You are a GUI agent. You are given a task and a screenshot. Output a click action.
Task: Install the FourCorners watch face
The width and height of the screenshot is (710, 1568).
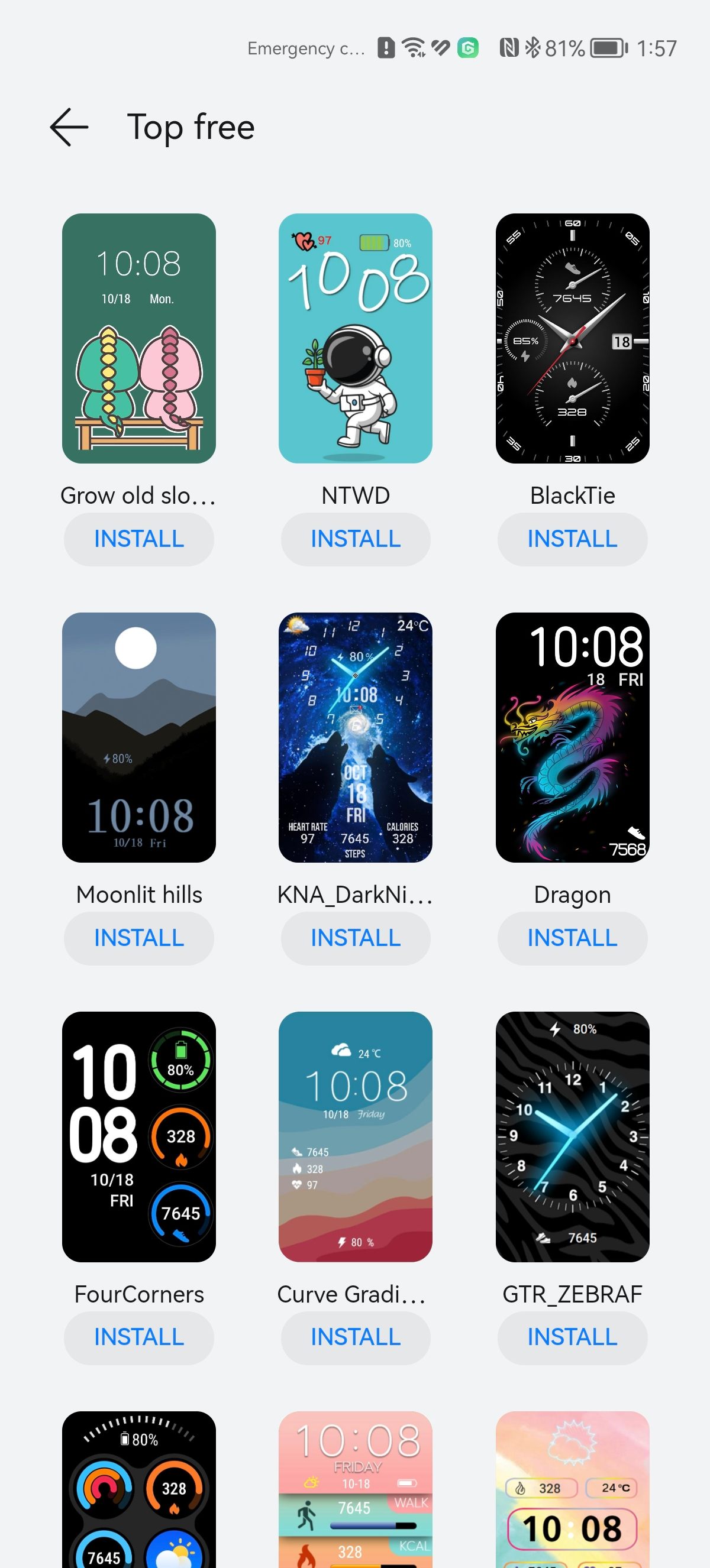pyautogui.click(x=139, y=1337)
